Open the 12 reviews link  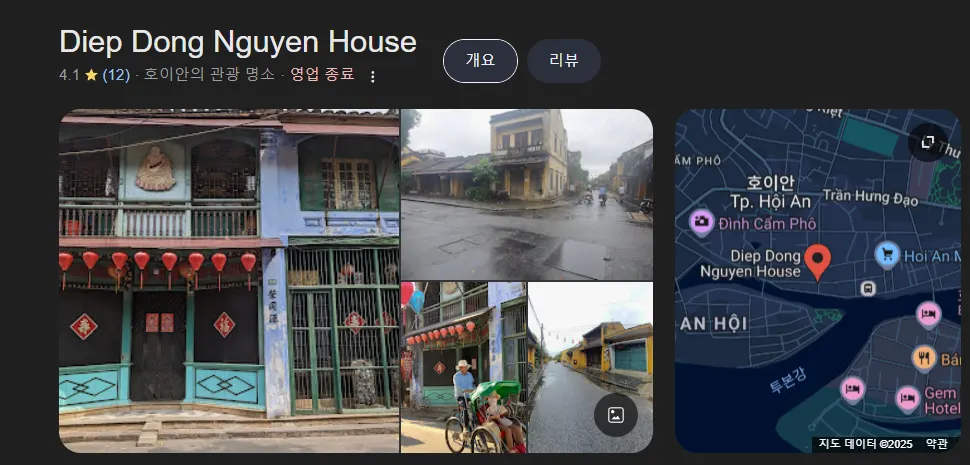point(116,75)
